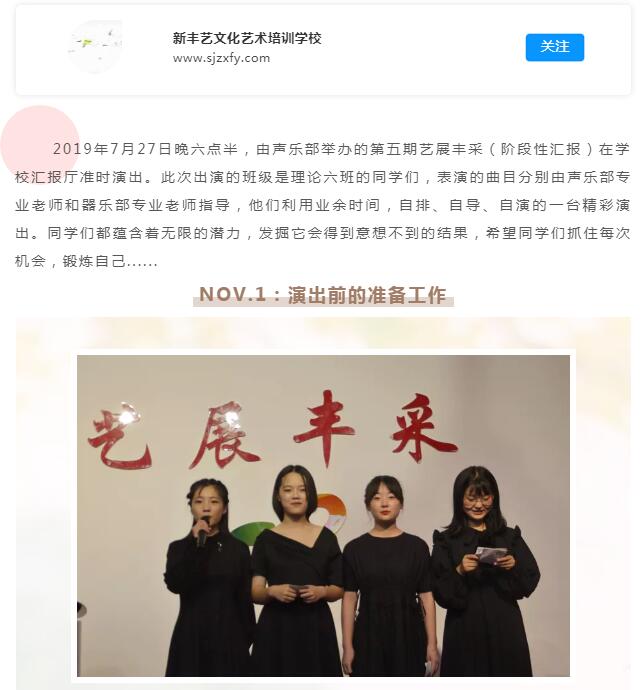
Task: Open the 艺展丰采 performance photo
Action: tap(323, 515)
